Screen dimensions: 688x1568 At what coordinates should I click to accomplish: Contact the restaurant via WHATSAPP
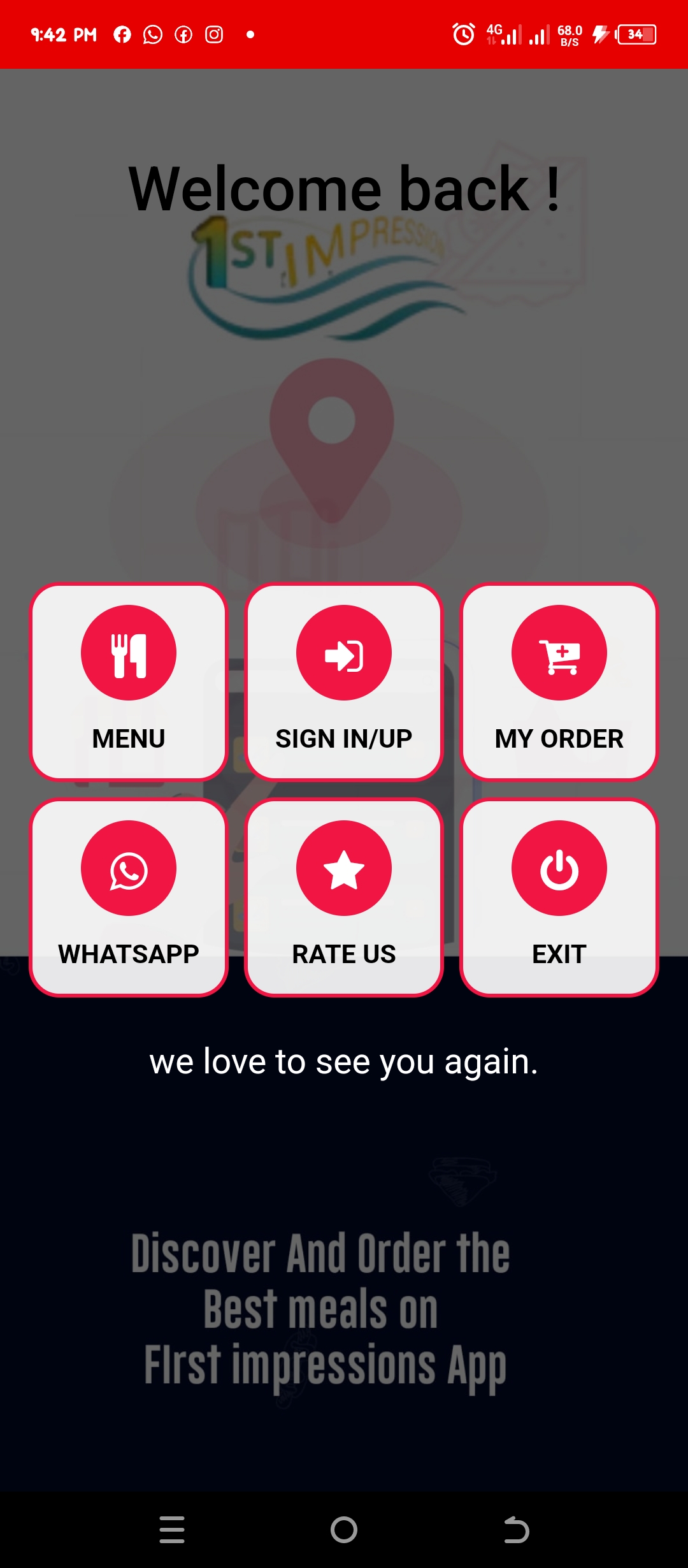pos(129,897)
